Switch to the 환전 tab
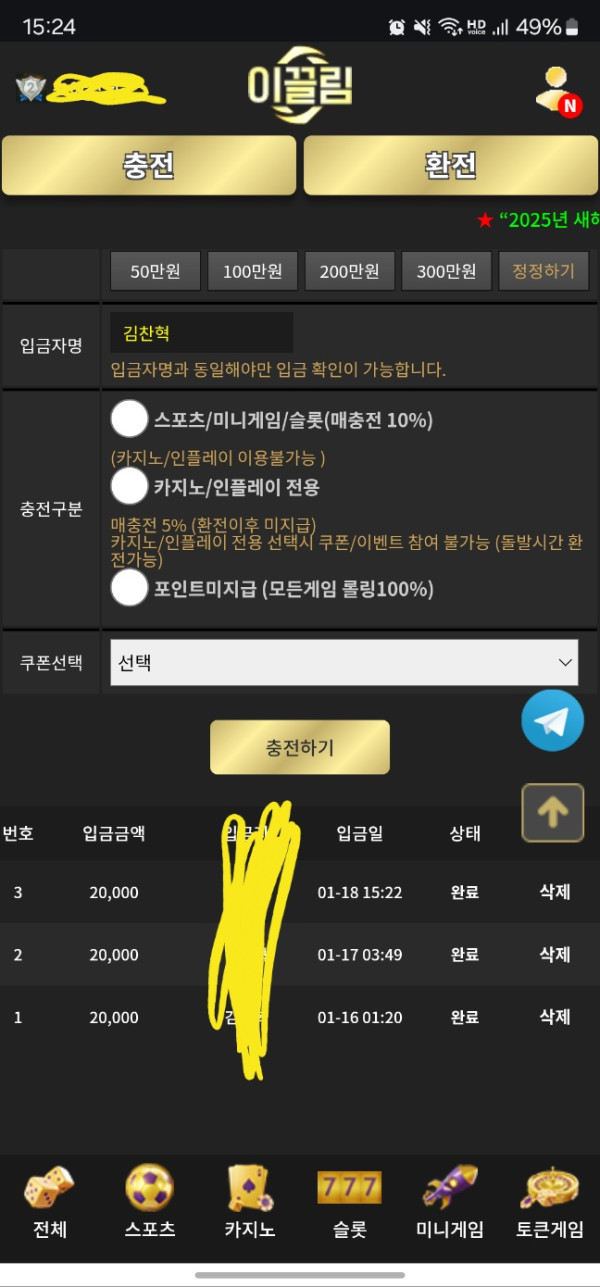This screenshot has width=600, height=1287. coord(451,165)
